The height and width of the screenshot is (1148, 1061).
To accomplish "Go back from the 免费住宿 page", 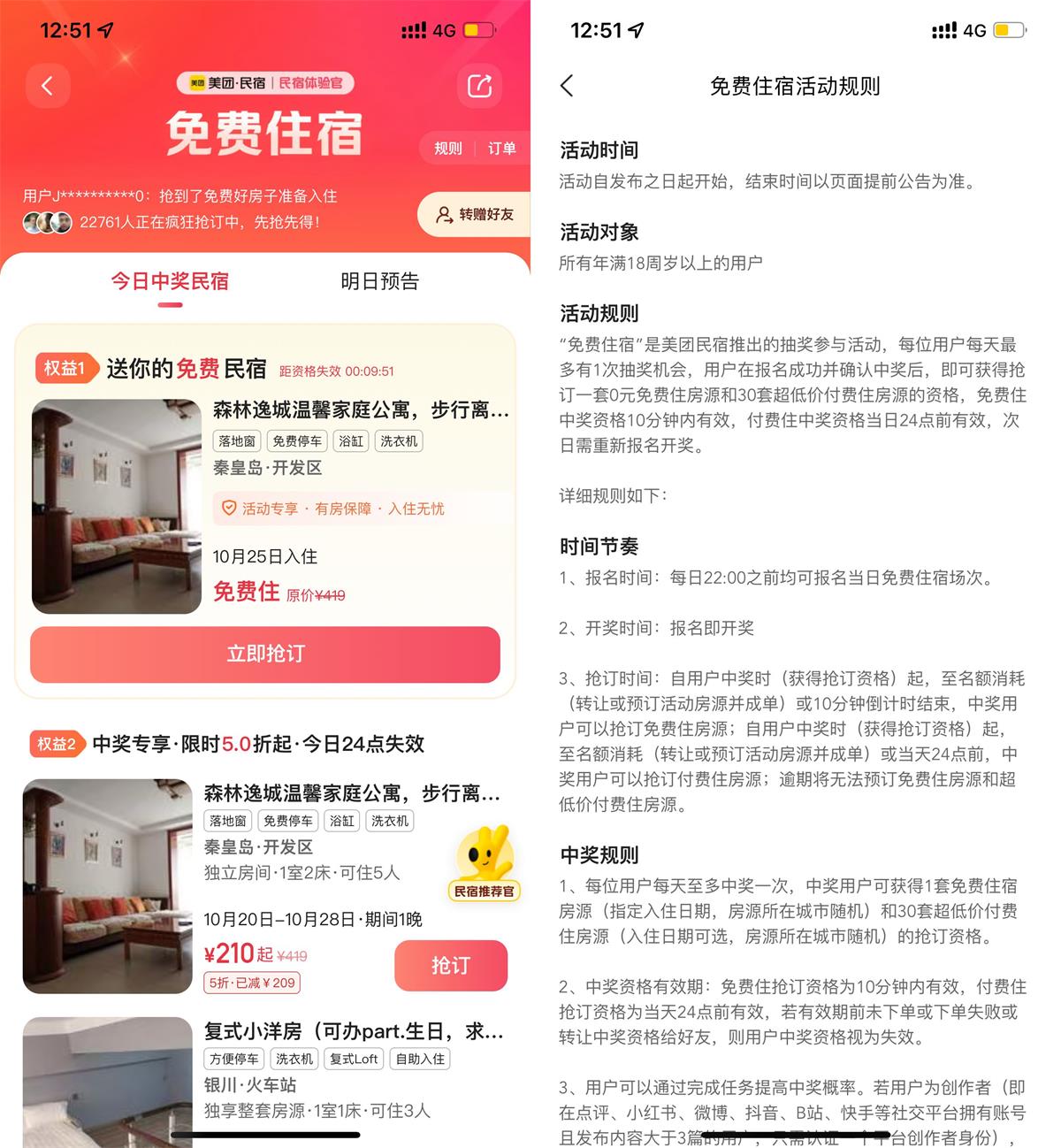I will pos(48,86).
